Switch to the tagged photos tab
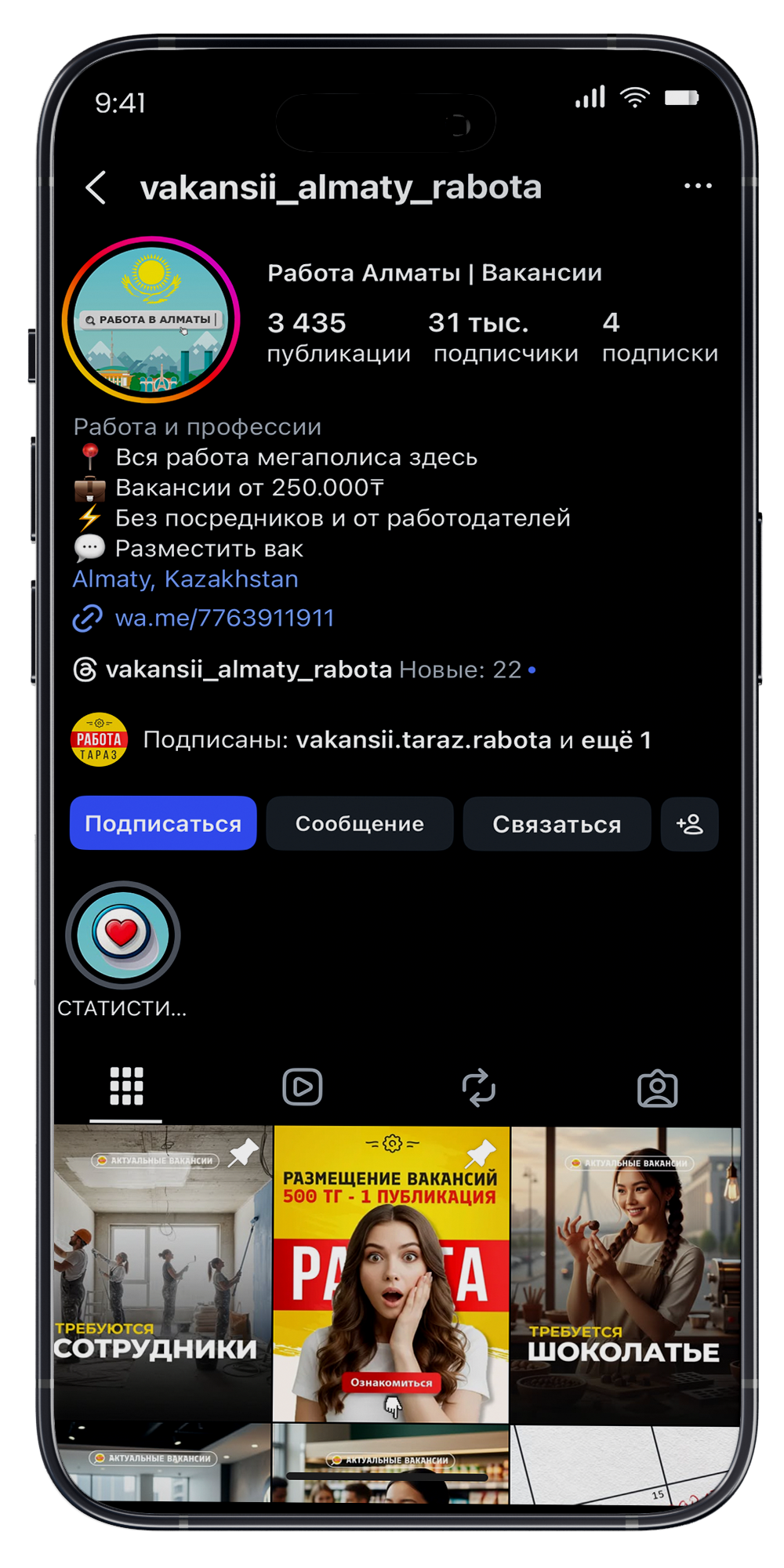 657,1088
